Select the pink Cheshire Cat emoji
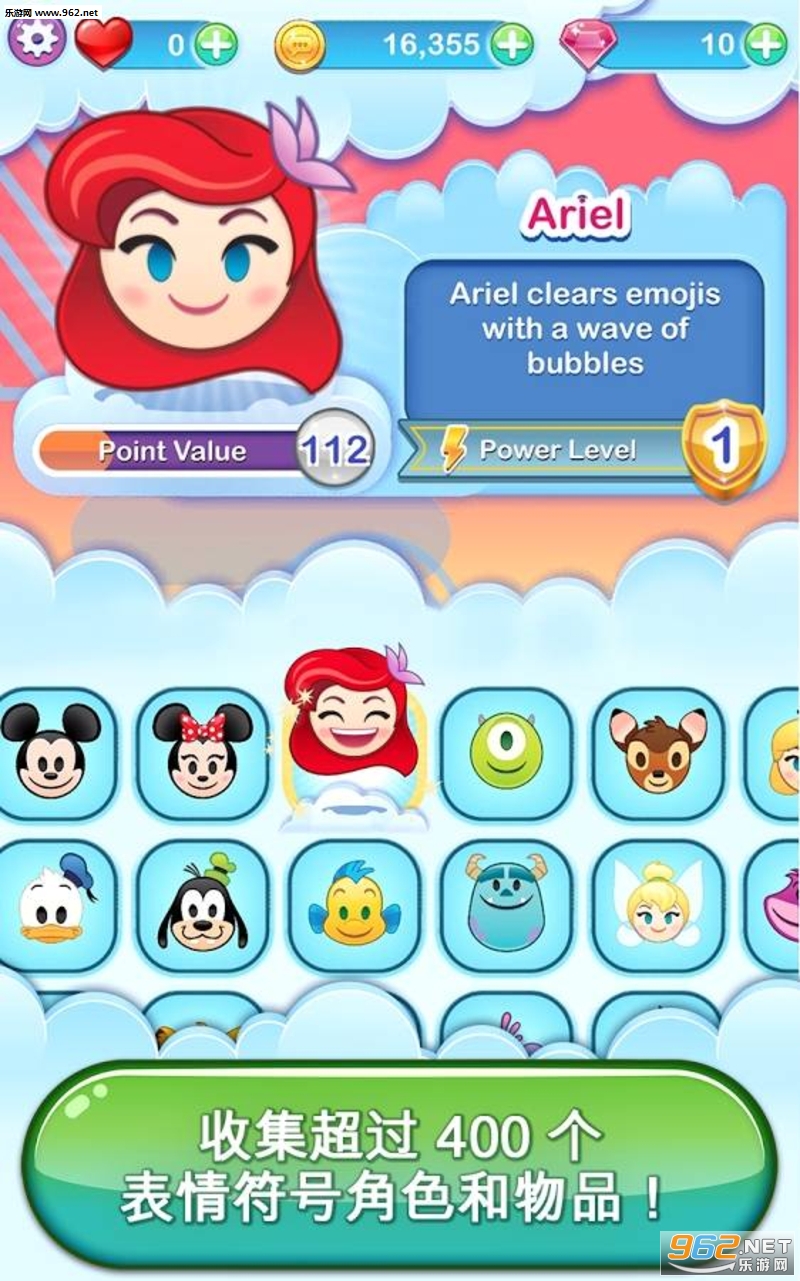 pyautogui.click(x=773, y=906)
